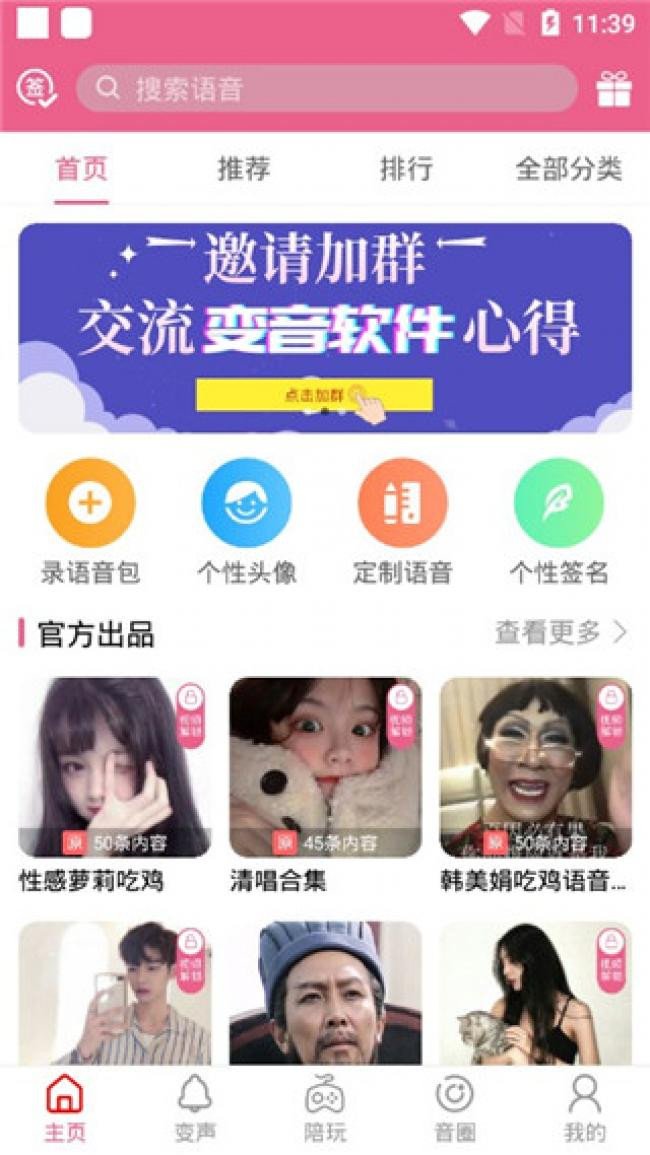
Task: Open the 性感萝莉吃鸡 voice pack
Action: [114, 768]
